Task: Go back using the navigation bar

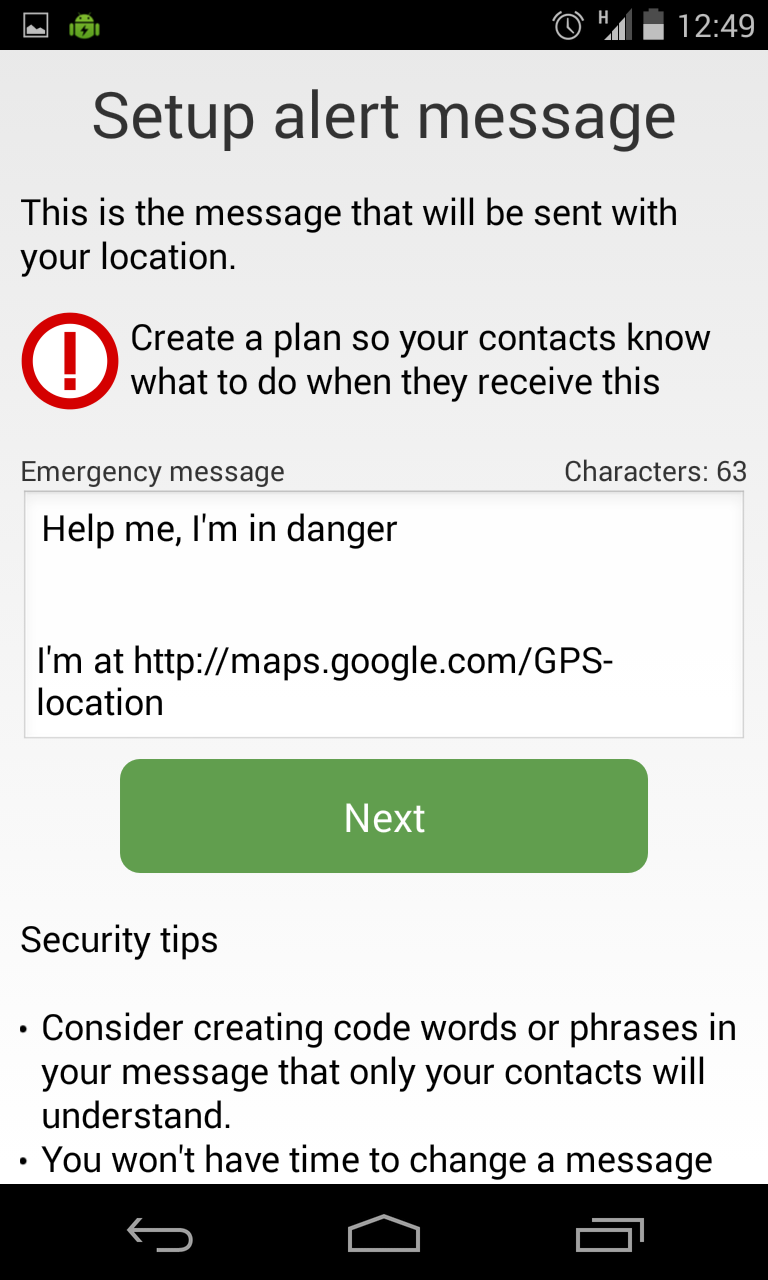Action: coord(160,1235)
